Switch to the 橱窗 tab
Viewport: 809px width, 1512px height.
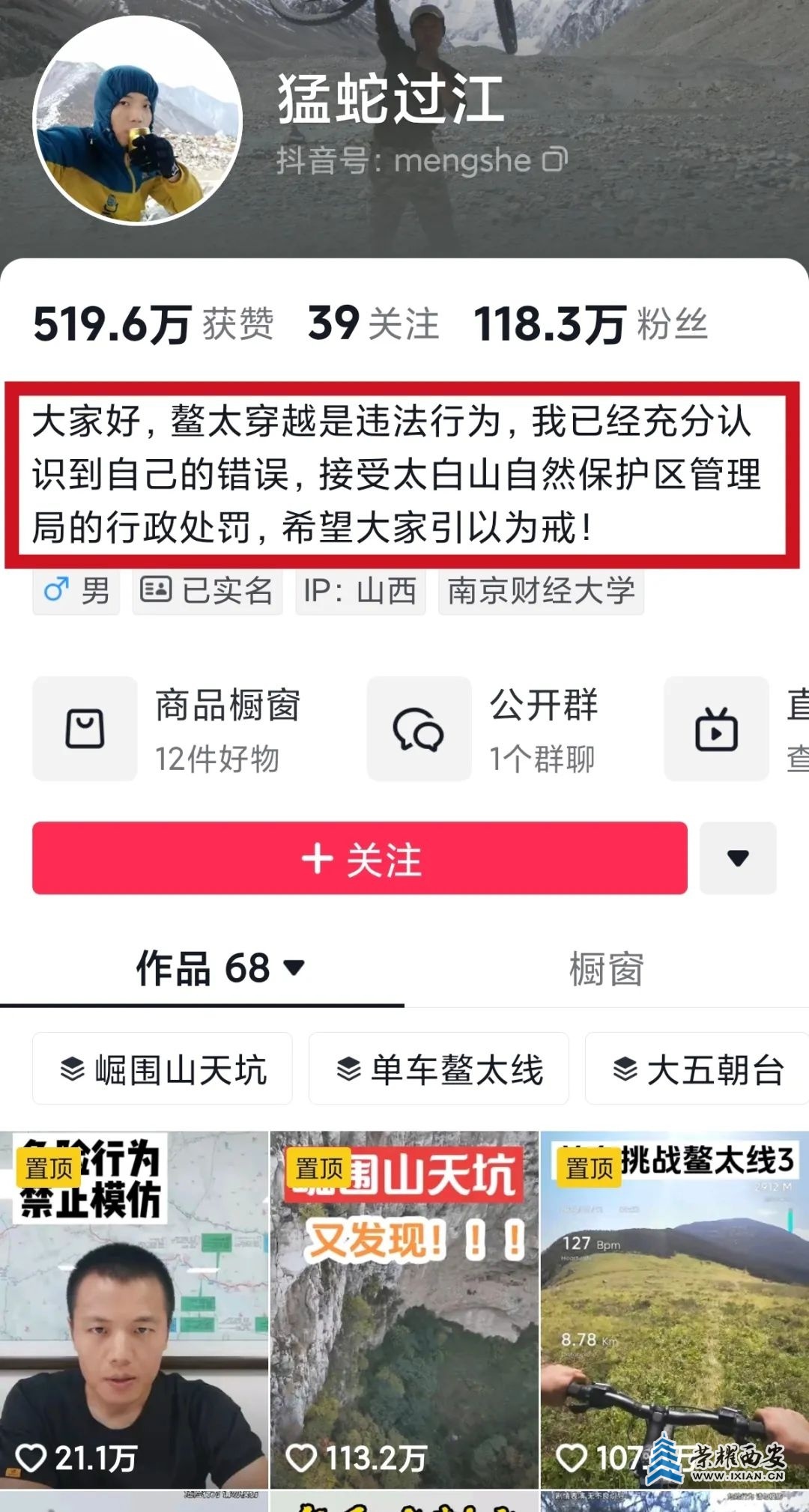coord(605,969)
